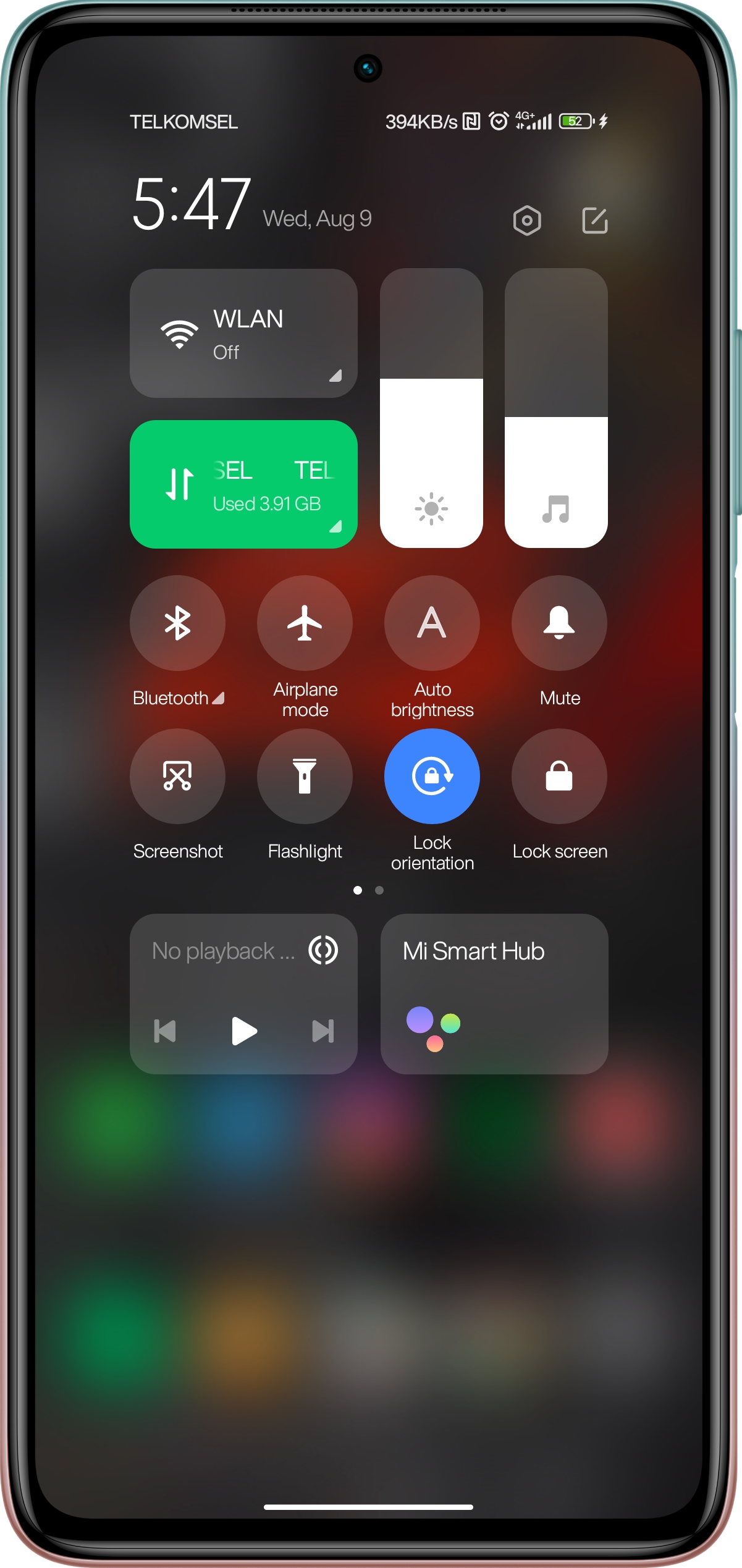
Task: Take a Screenshot
Action: tap(177, 776)
